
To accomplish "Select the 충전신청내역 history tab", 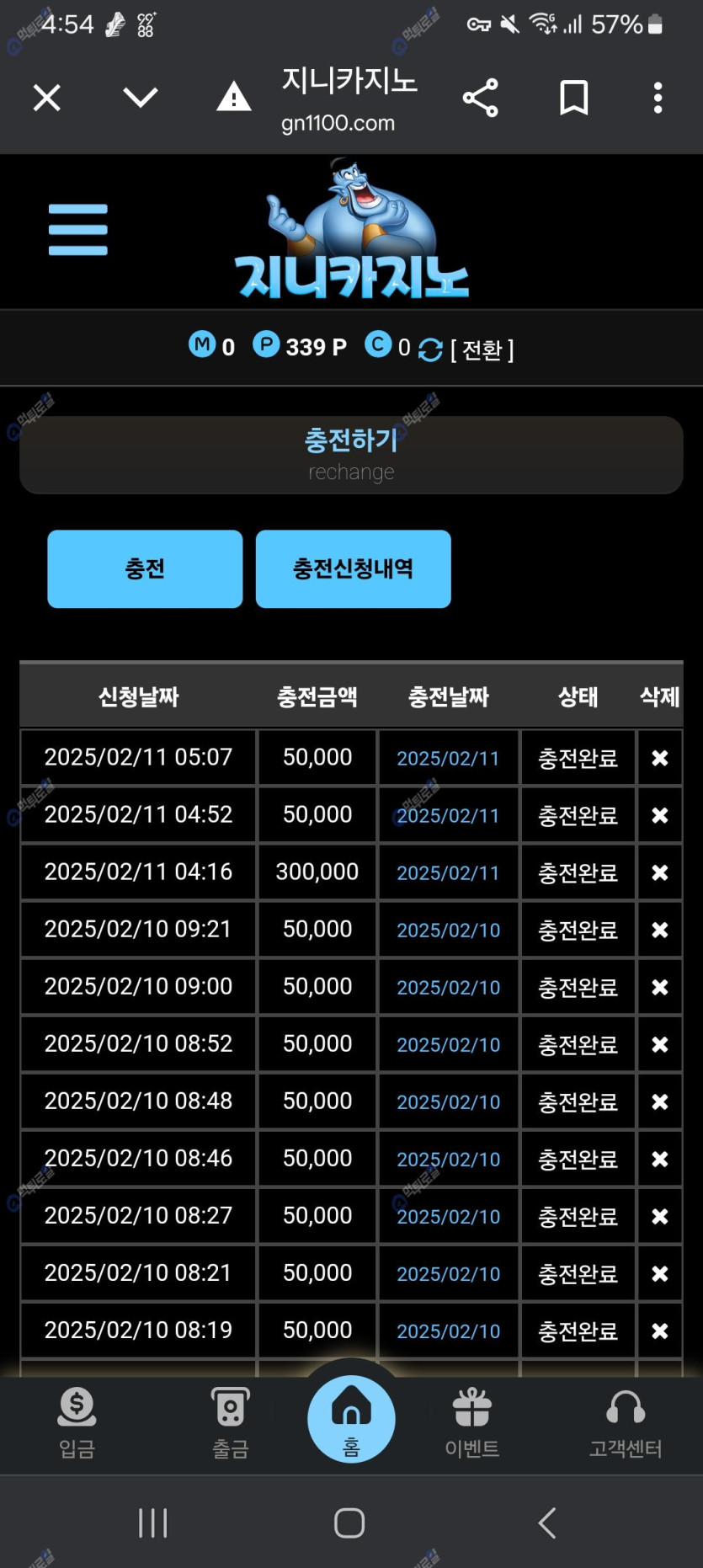I will [353, 568].
